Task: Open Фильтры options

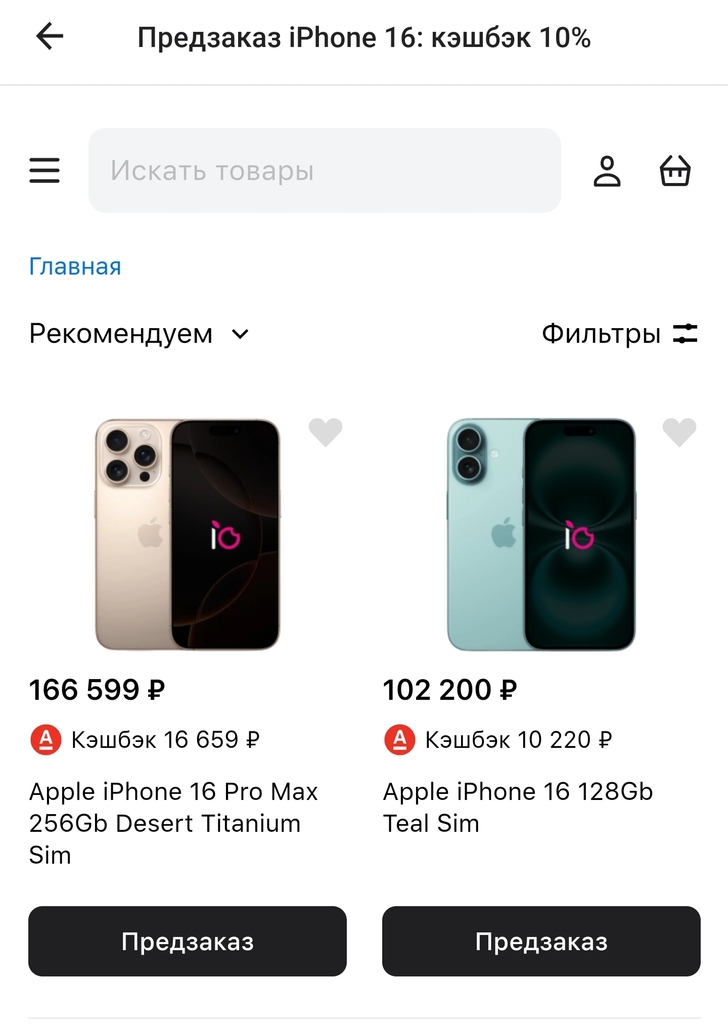Action: click(x=619, y=334)
